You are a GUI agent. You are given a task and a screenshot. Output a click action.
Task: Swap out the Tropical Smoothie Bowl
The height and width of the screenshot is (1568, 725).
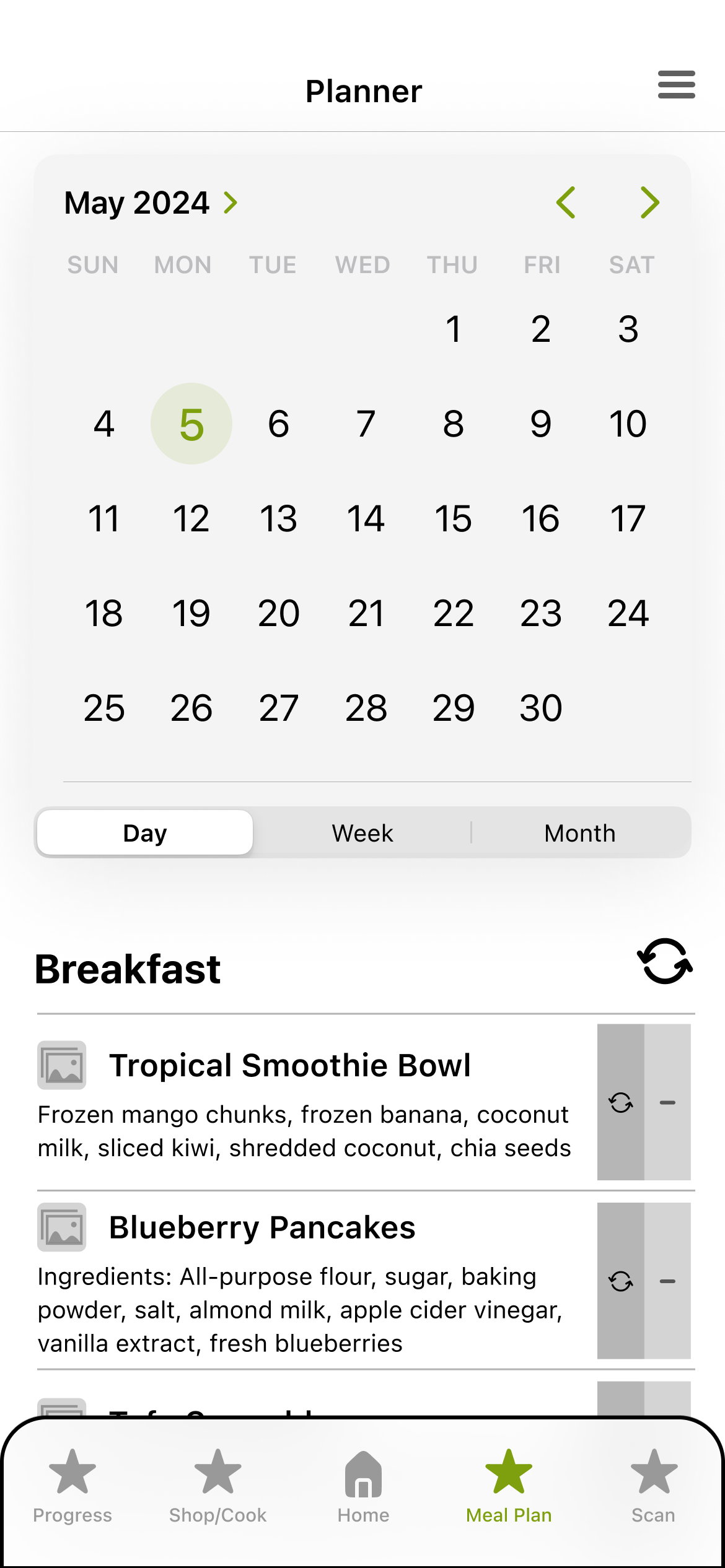[x=620, y=1102]
